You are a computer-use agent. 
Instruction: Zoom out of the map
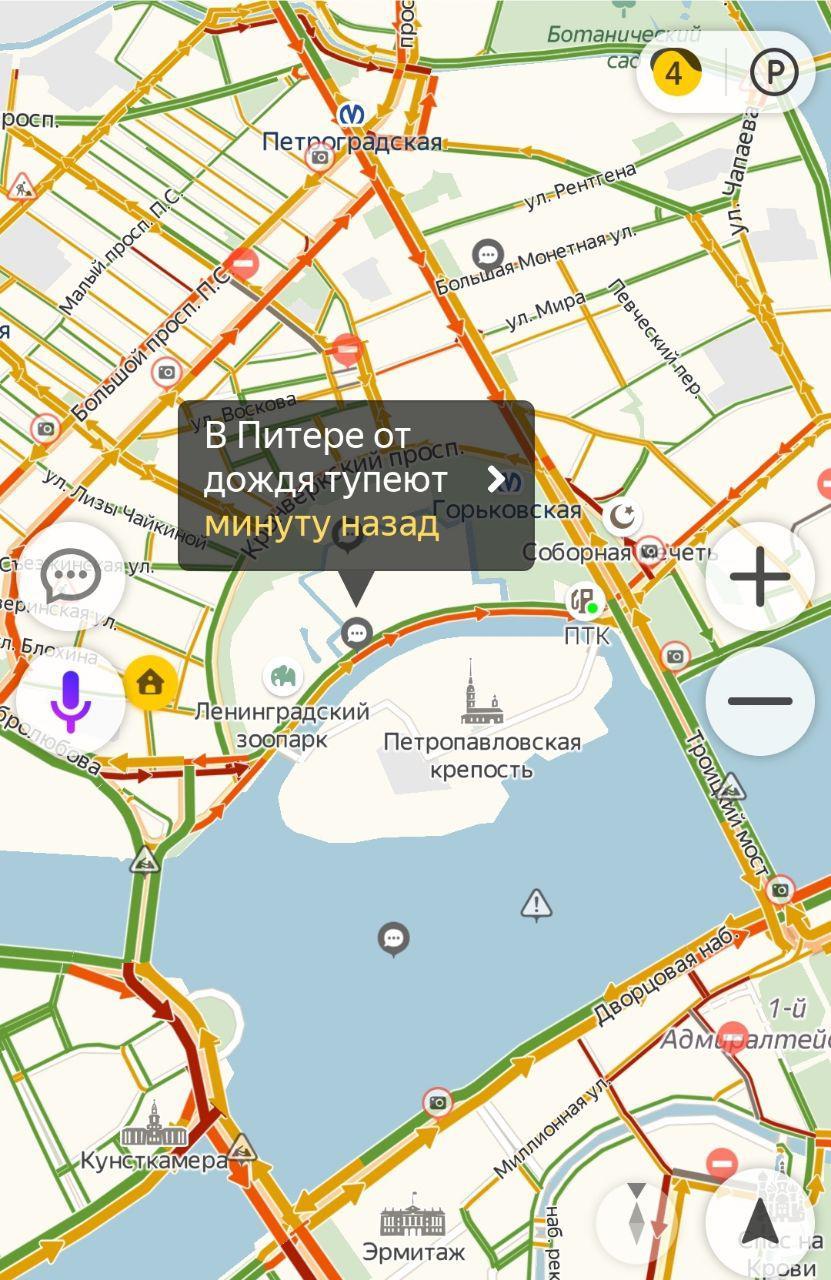click(x=759, y=701)
